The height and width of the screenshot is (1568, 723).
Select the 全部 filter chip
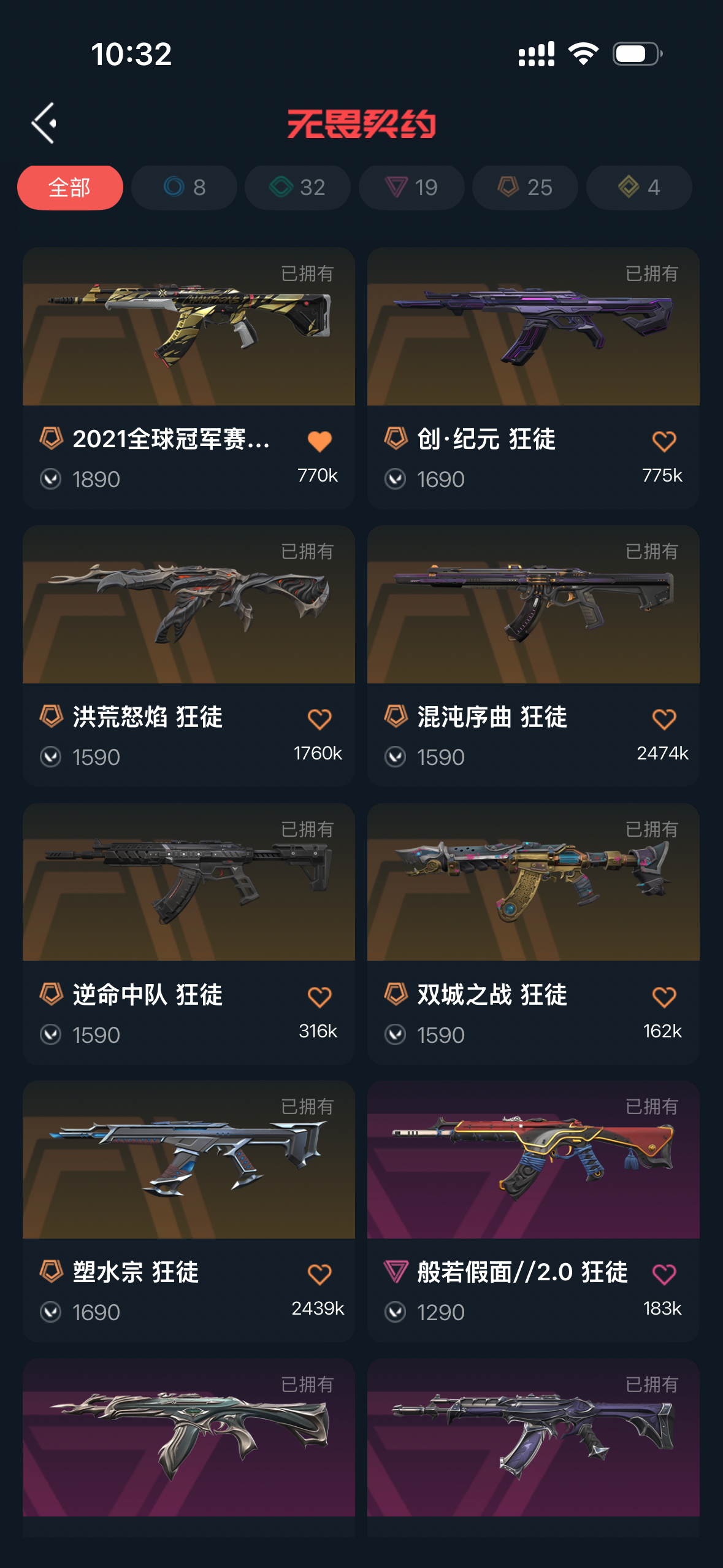[70, 188]
